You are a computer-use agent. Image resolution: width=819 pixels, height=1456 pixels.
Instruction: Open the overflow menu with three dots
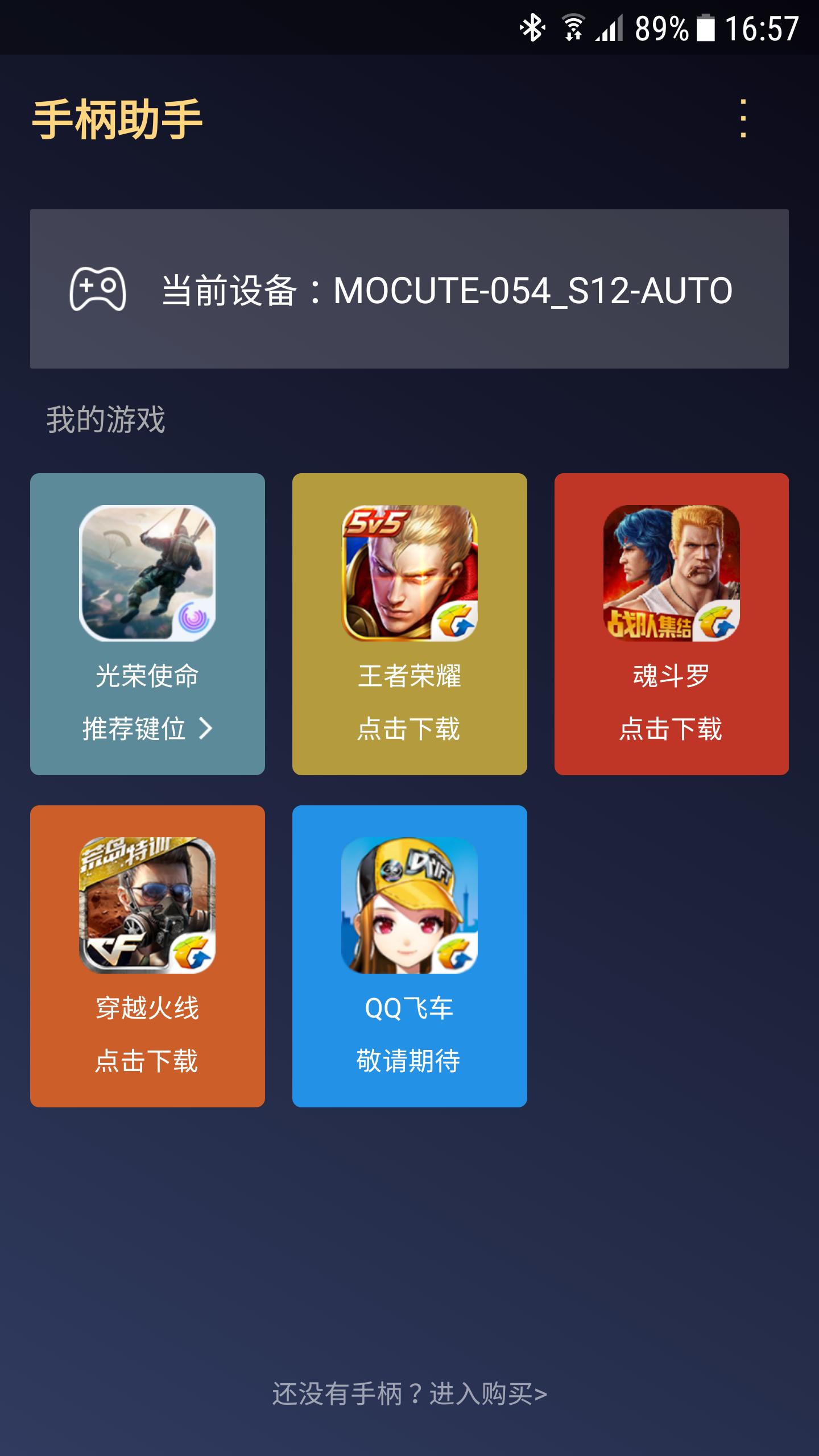[744, 119]
